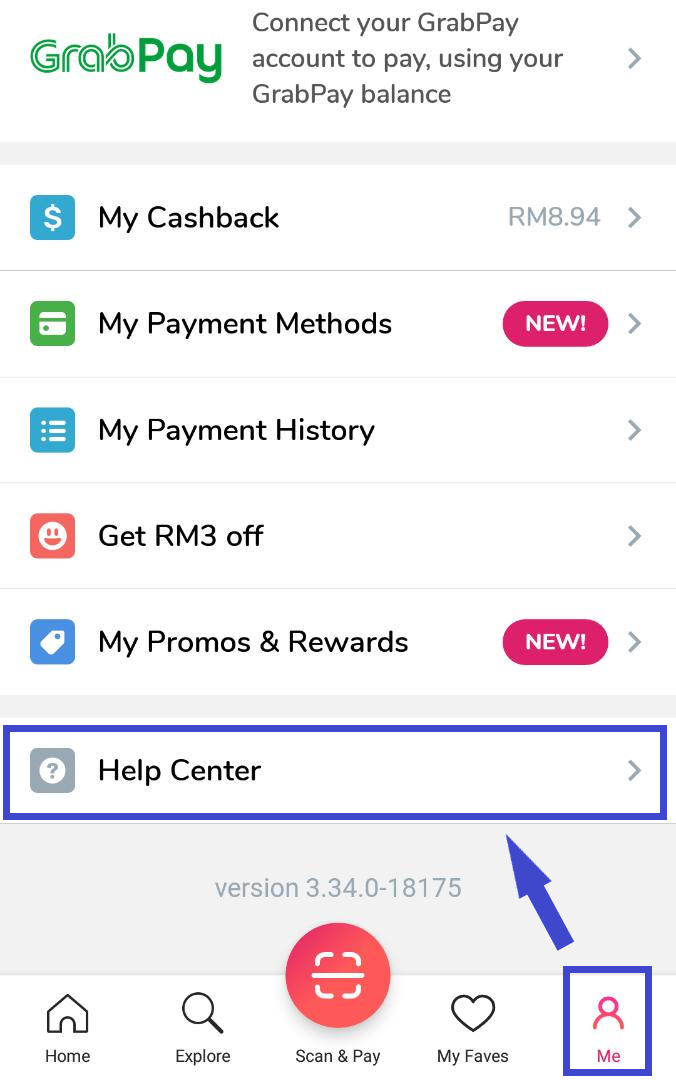This screenshot has width=676, height=1080.
Task: Open the Get RM3 off row
Action: point(338,536)
